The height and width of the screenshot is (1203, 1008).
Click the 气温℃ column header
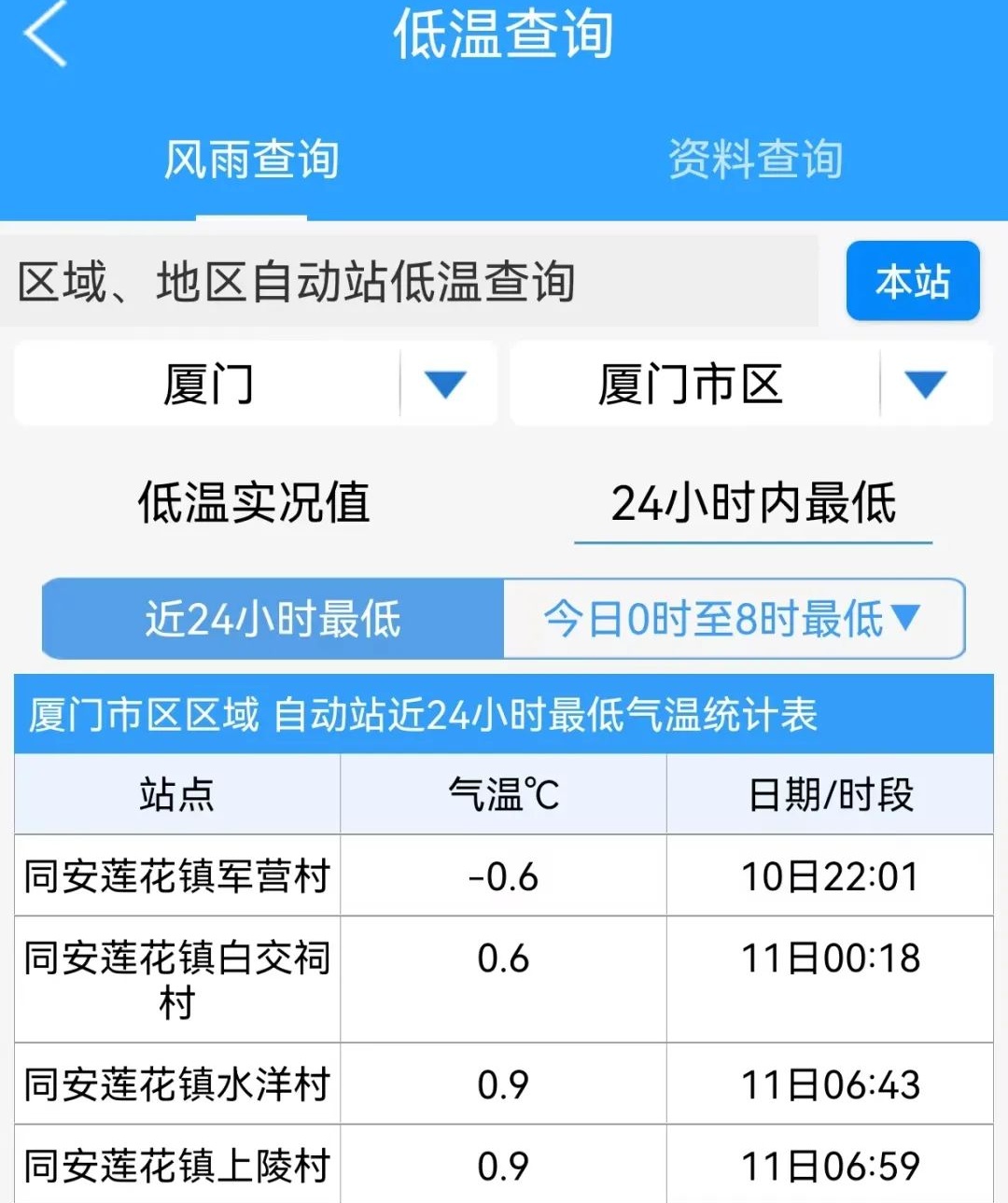pyautogui.click(x=504, y=794)
